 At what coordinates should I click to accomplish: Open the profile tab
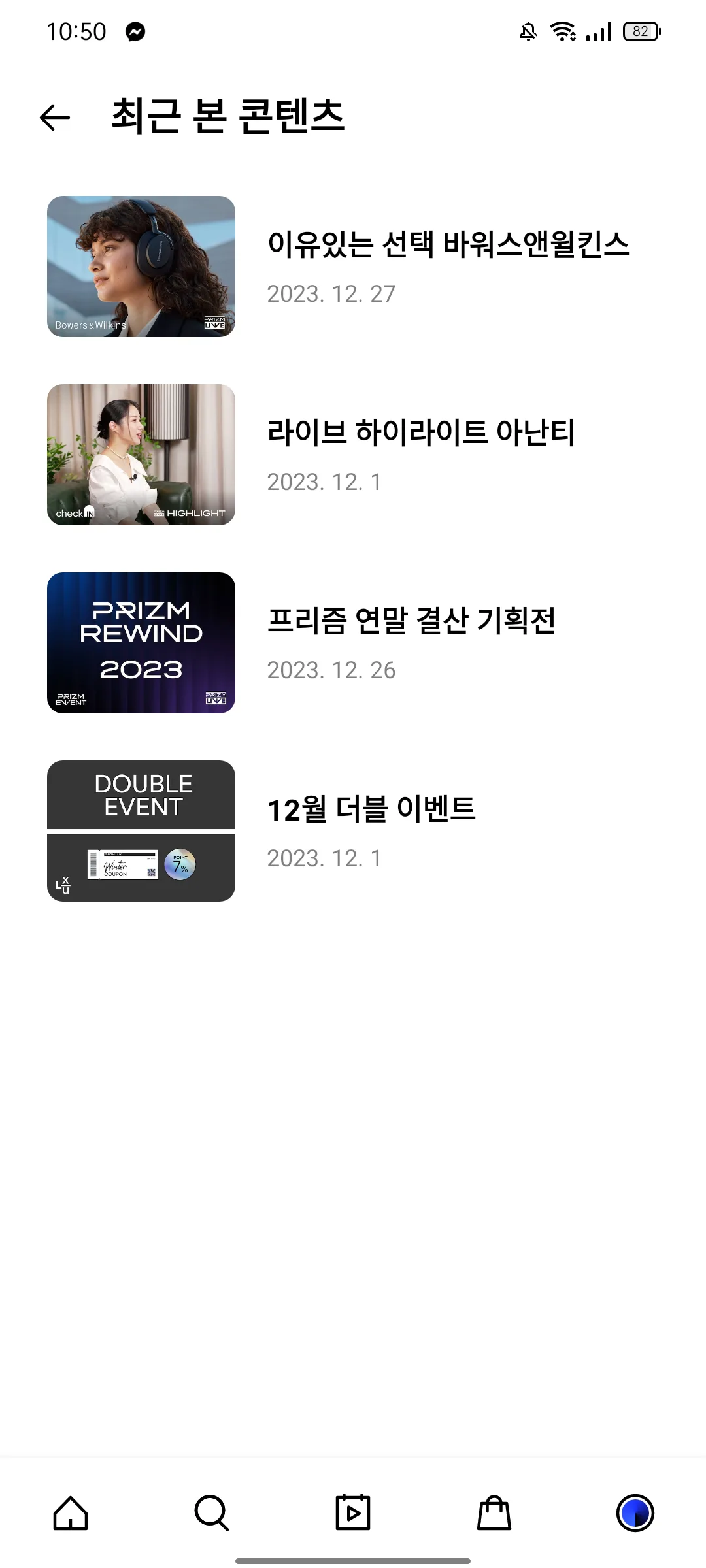(635, 1513)
